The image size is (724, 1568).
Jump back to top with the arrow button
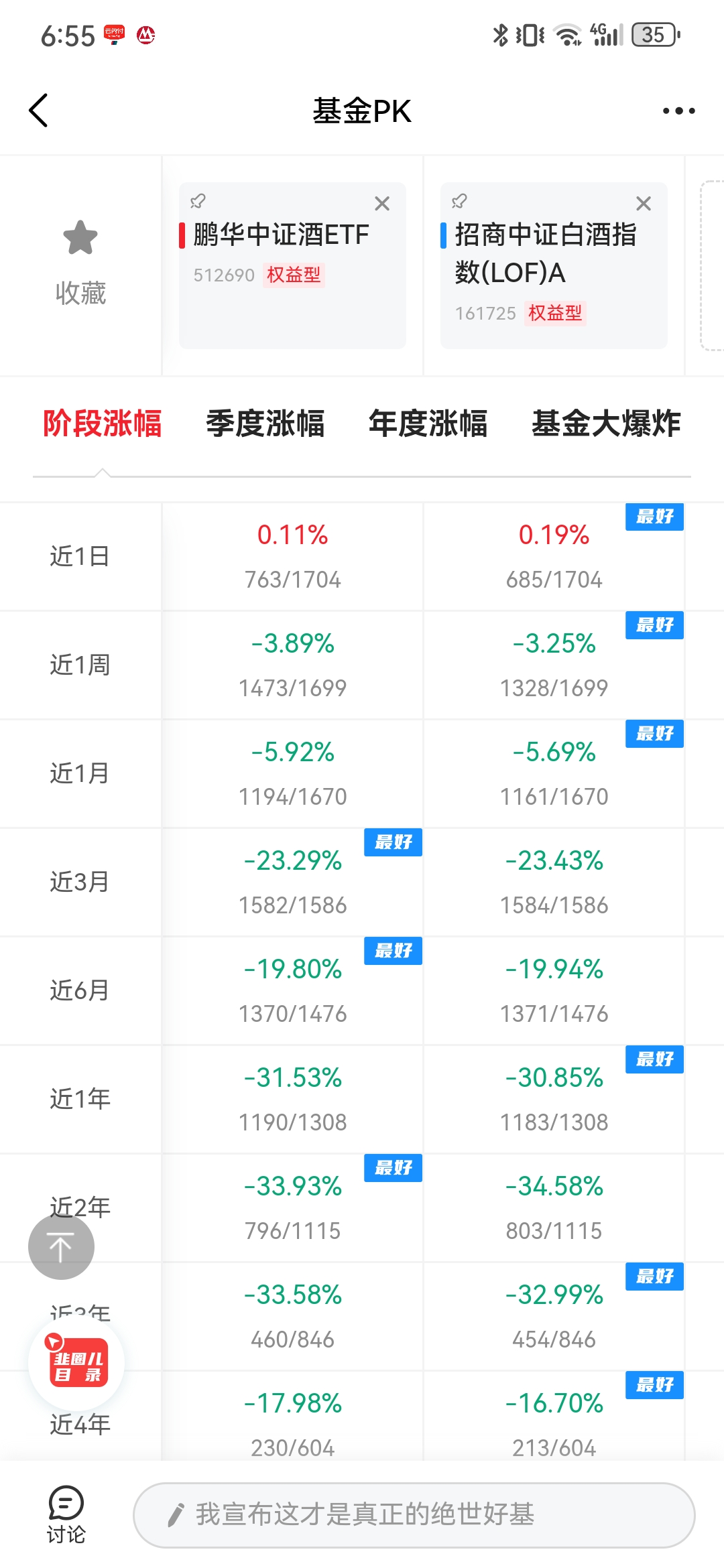click(61, 1247)
